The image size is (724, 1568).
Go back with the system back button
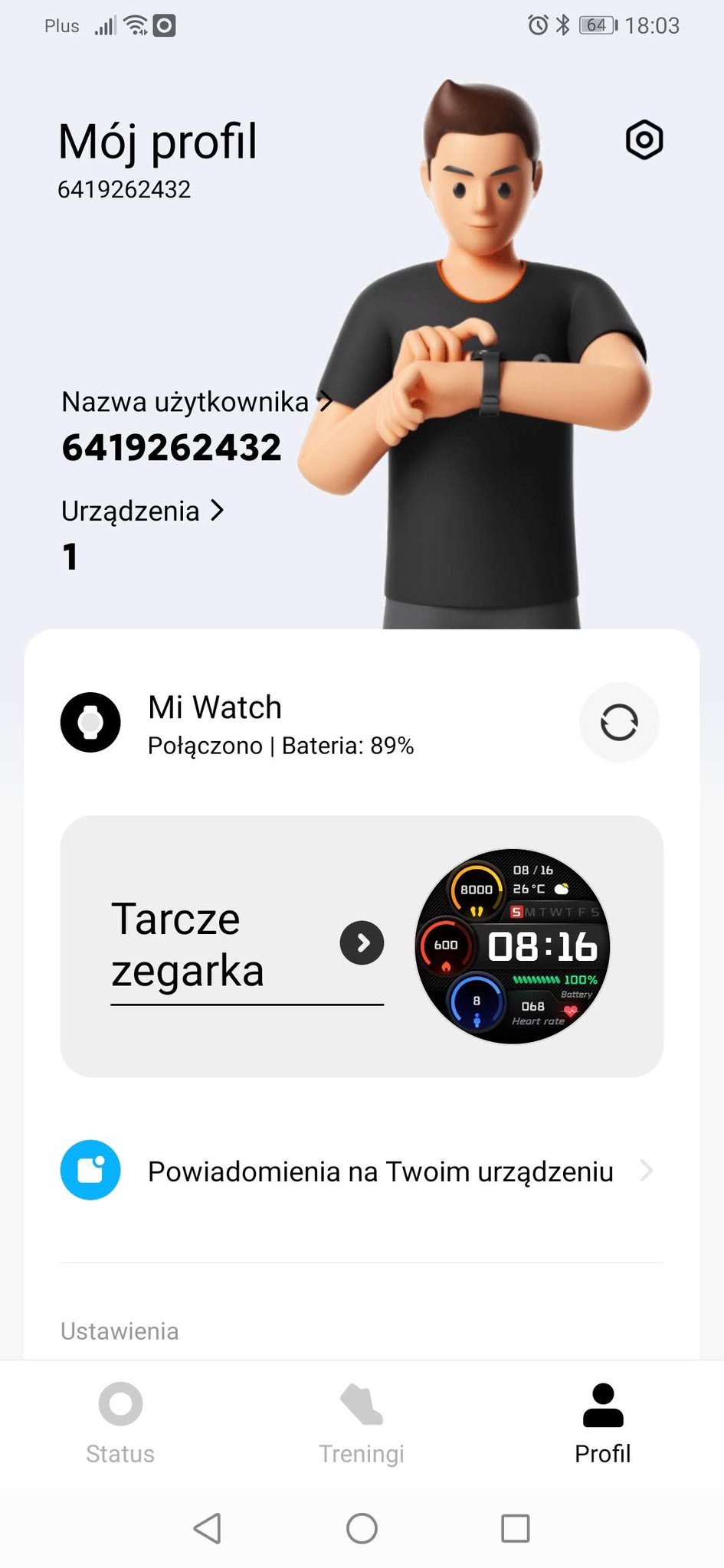(x=208, y=1528)
